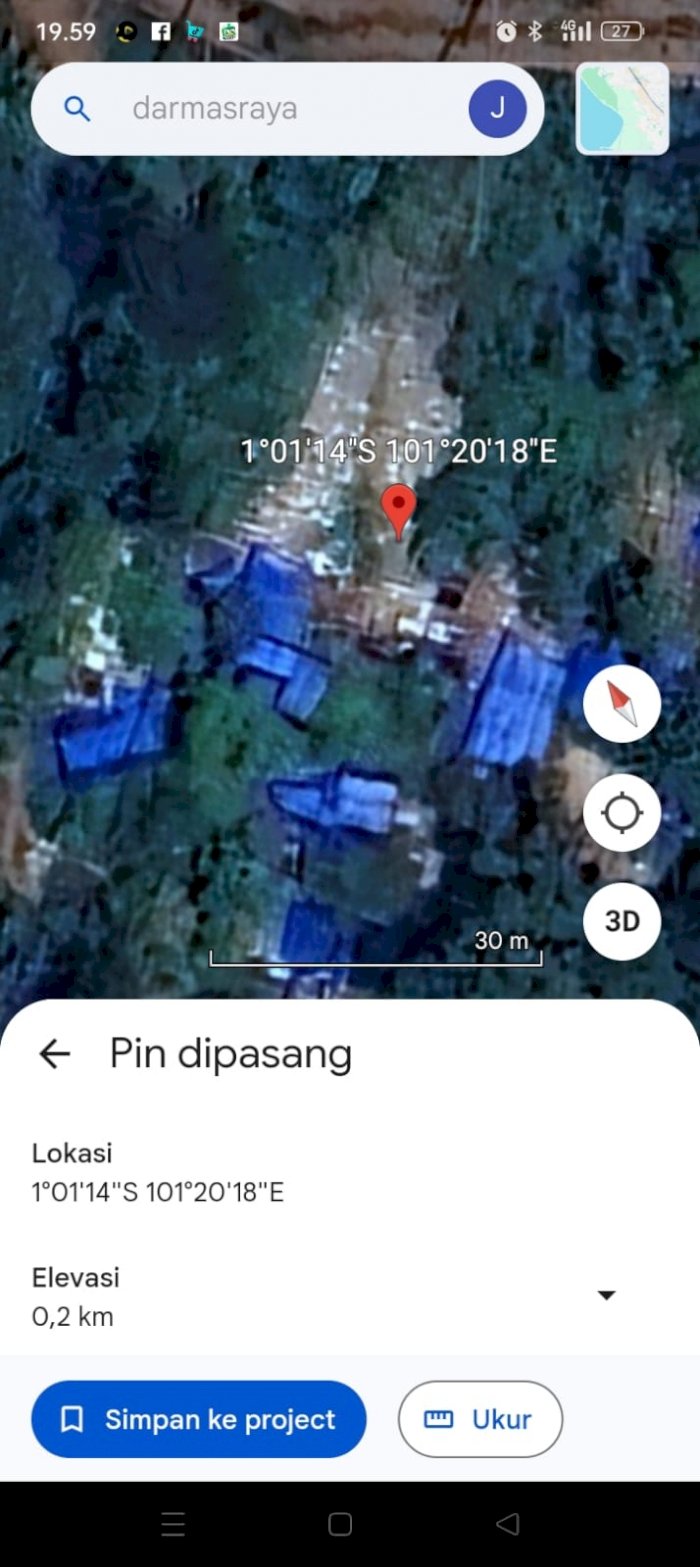Image resolution: width=700 pixels, height=1567 pixels.
Task: Expand the Elevasi unit dropdown
Action: click(606, 1295)
